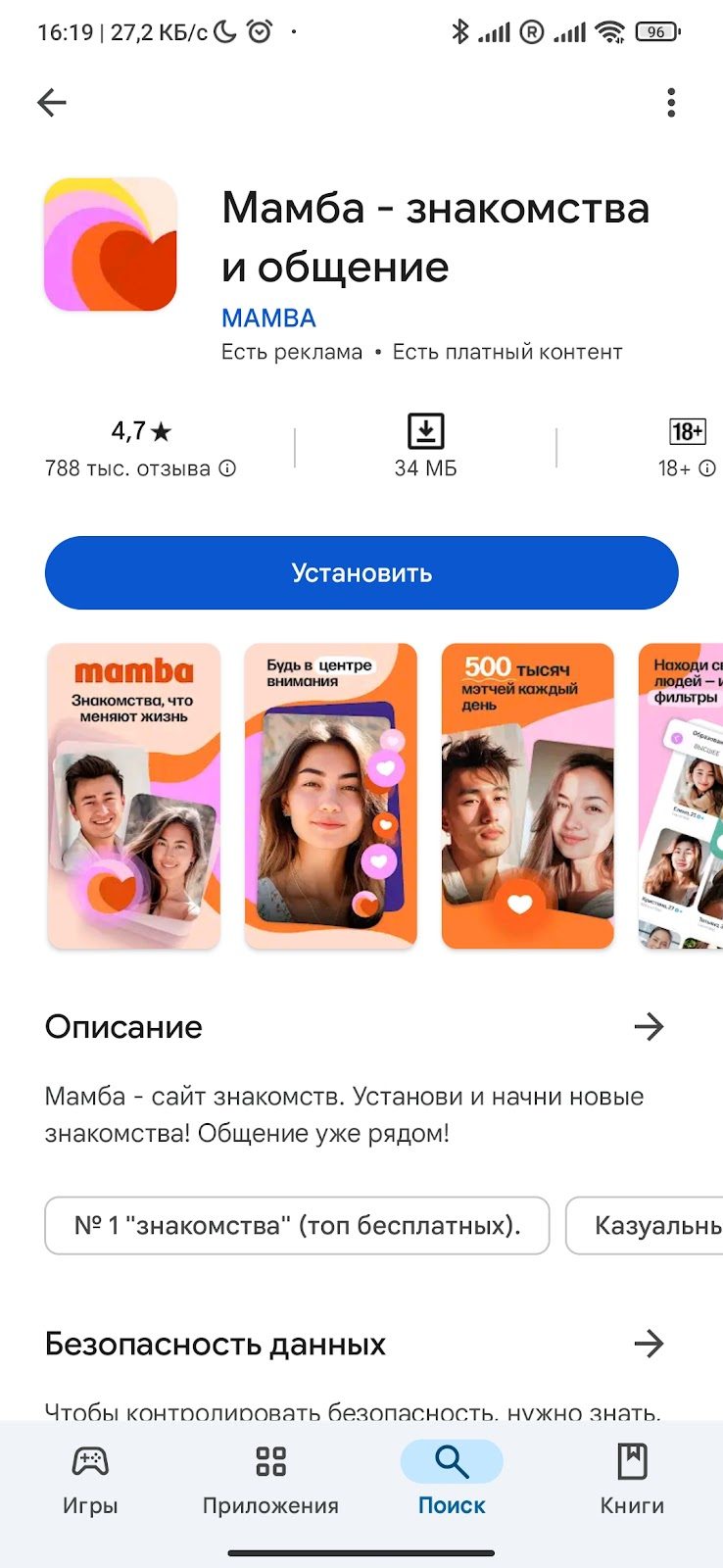Open the MAMBA developer link
Viewport: 723px width, 1568px height.
point(268,318)
